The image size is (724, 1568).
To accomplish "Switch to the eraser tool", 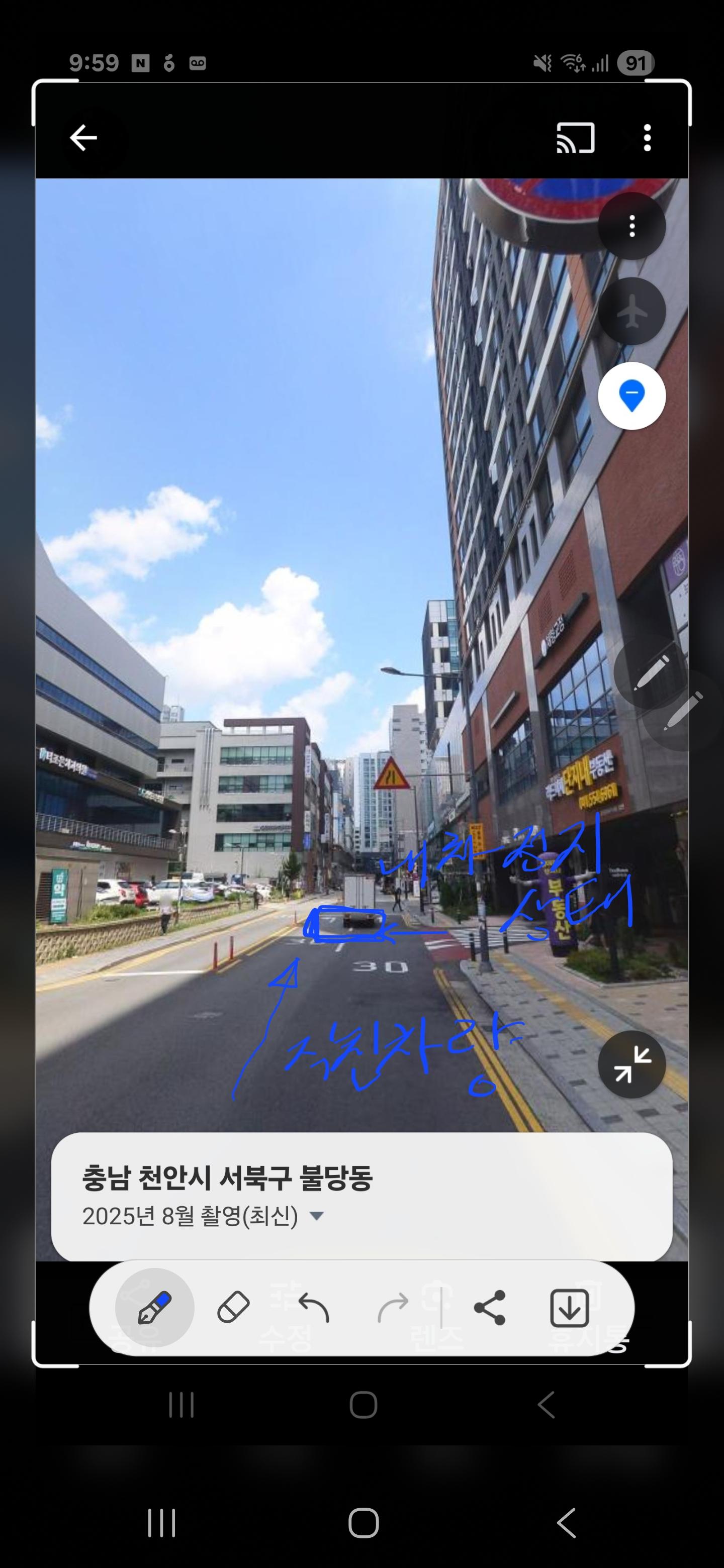I will pyautogui.click(x=233, y=1308).
